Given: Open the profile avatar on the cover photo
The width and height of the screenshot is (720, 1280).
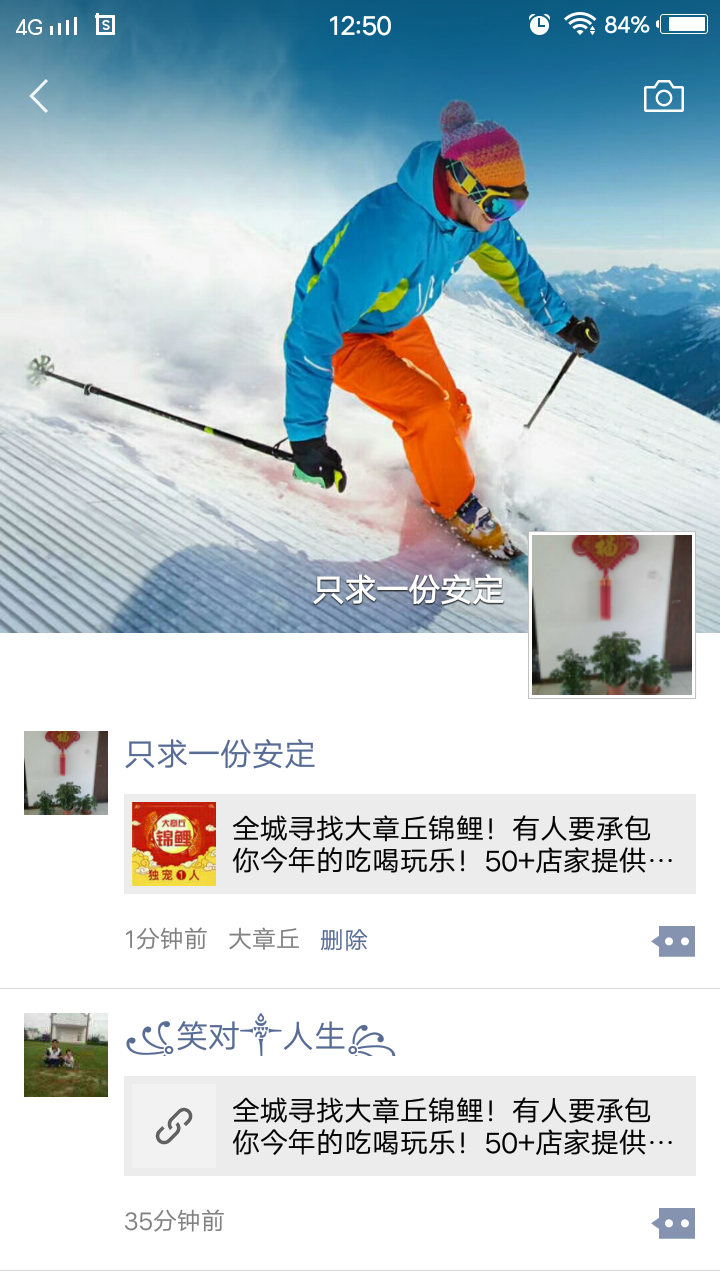Looking at the screenshot, I should point(611,615).
